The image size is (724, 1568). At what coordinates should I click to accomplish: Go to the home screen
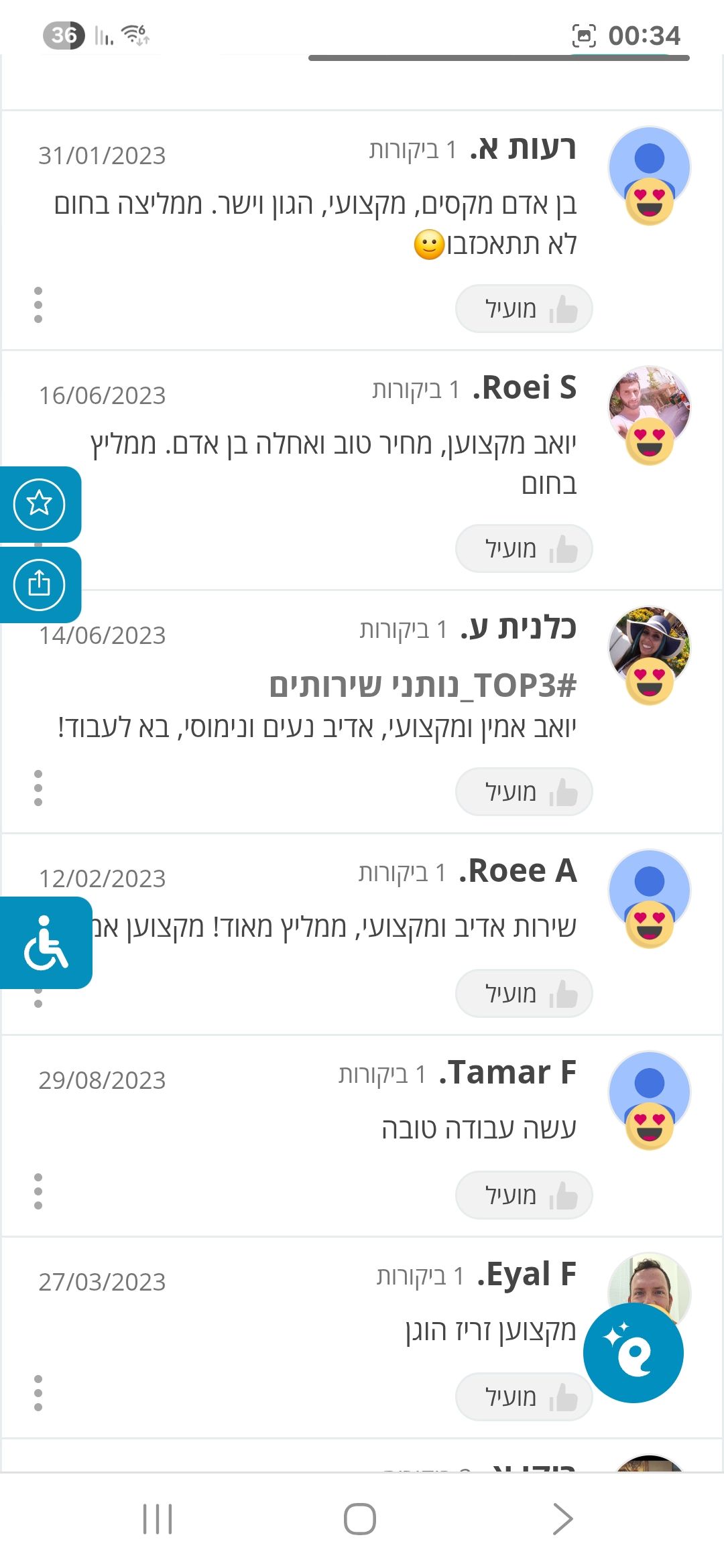360,1518
